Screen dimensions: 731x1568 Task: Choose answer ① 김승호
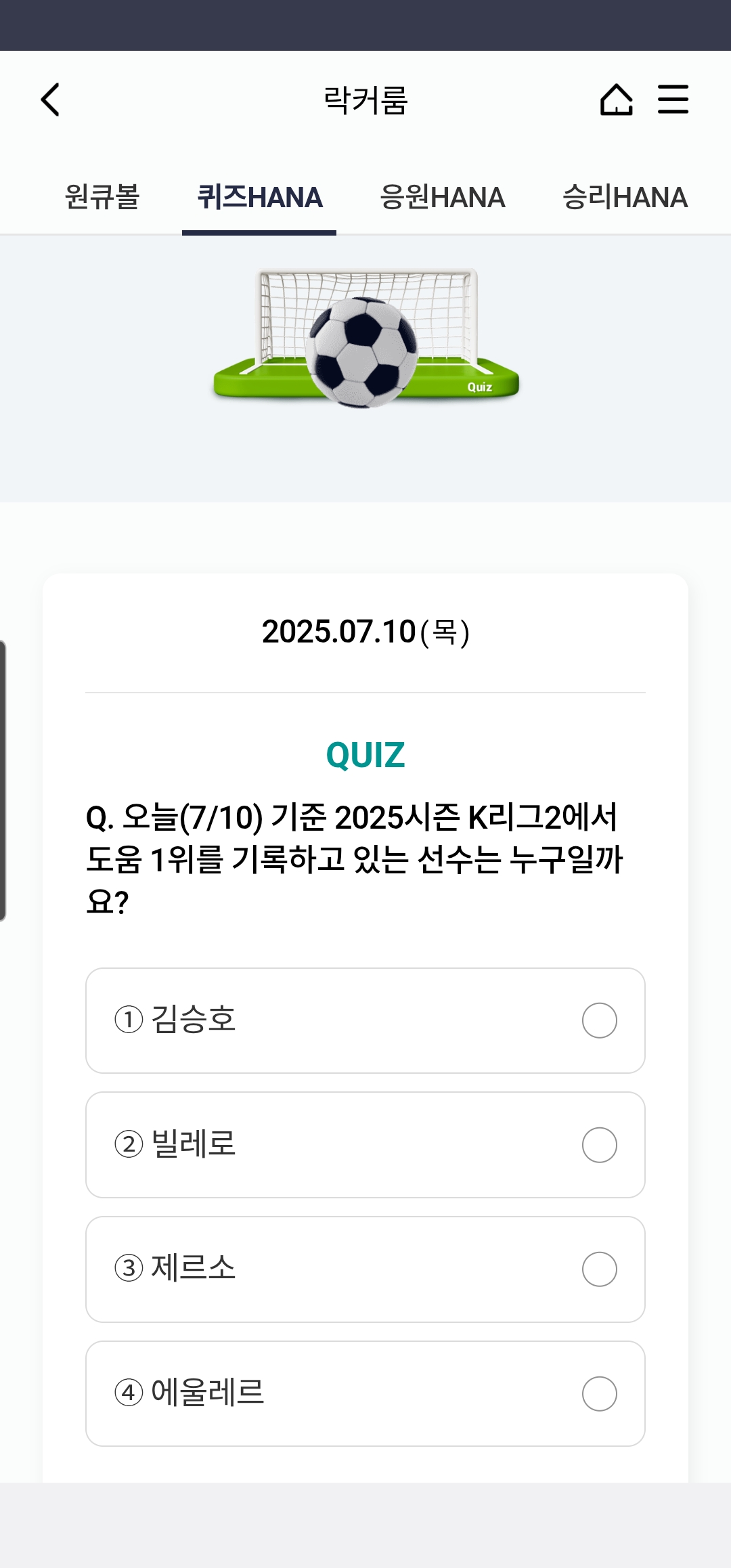[365, 1020]
